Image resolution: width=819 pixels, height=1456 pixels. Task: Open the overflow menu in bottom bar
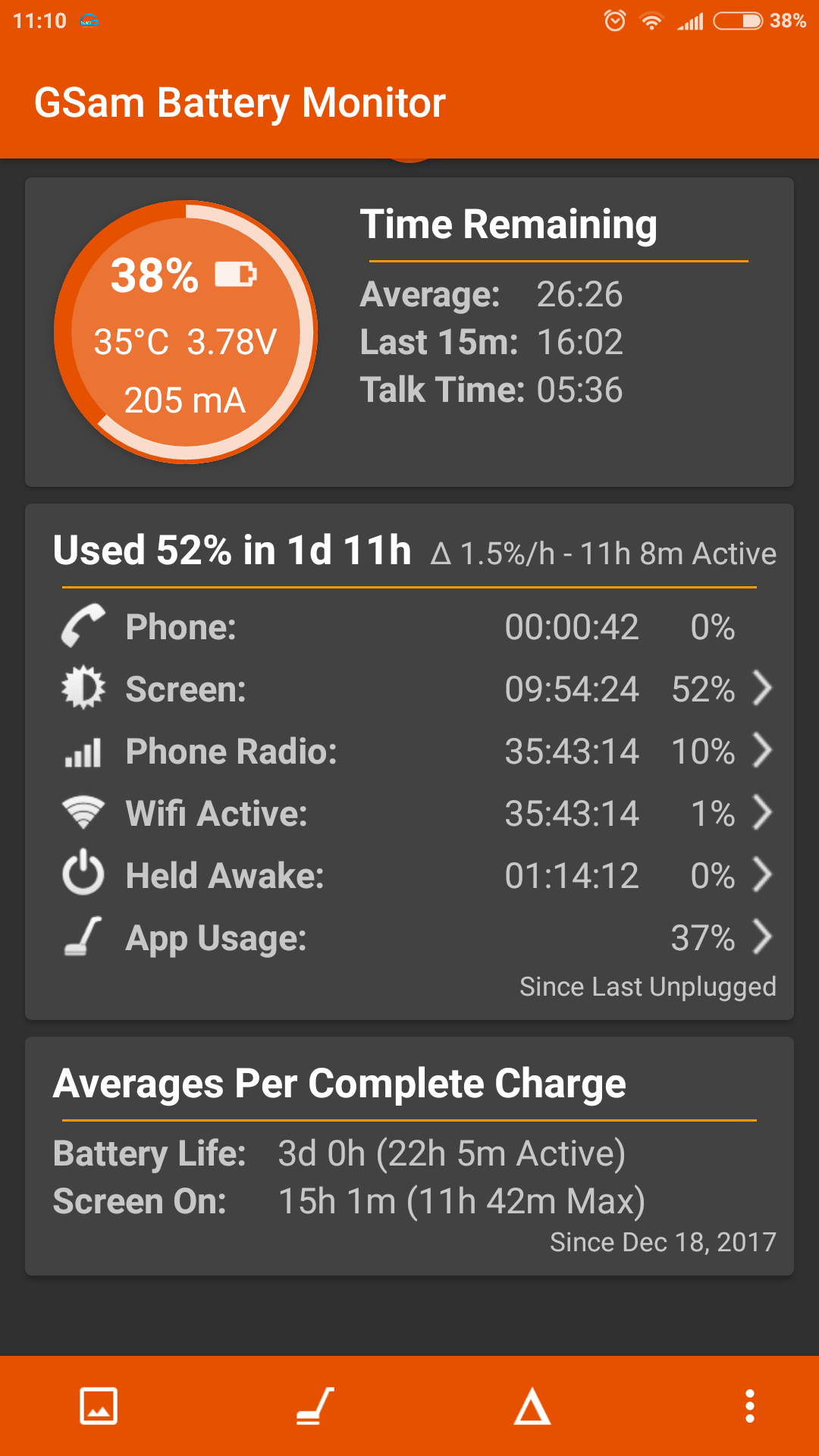pos(749,1406)
